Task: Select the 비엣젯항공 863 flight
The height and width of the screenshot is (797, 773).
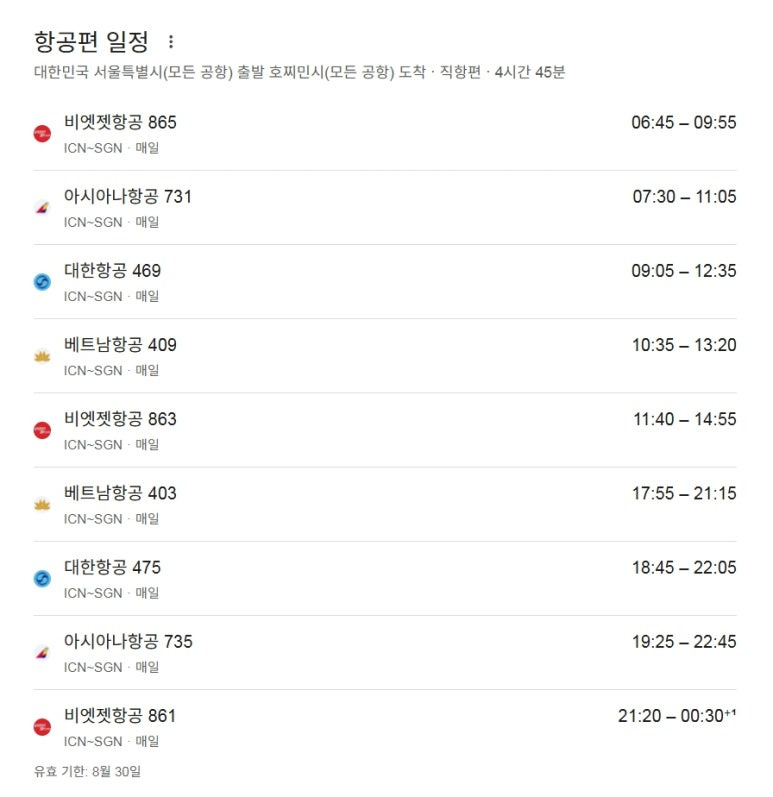Action: tap(385, 431)
